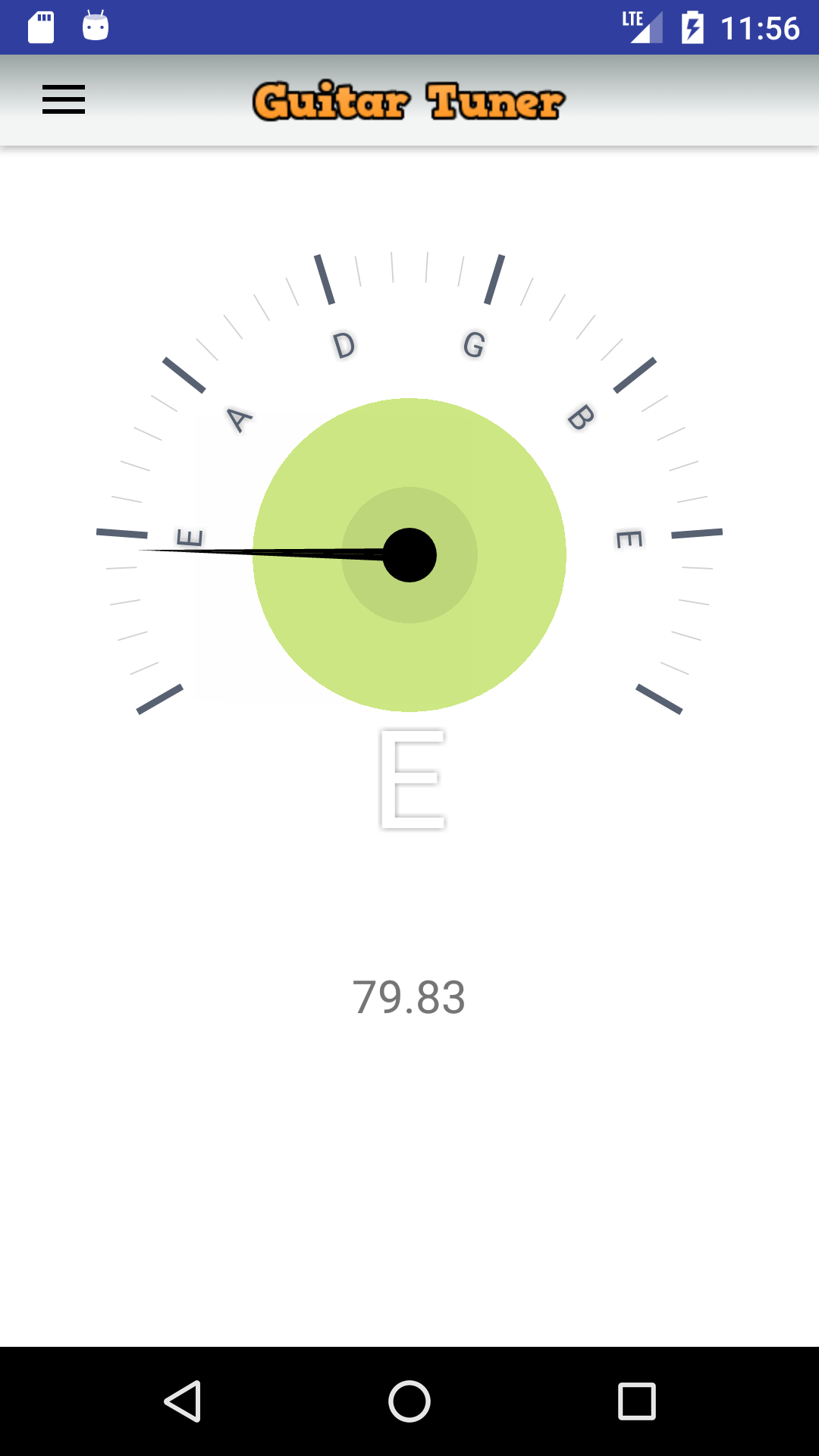Open the recent apps overview
This screenshot has width=819, height=1456.
636,1401
